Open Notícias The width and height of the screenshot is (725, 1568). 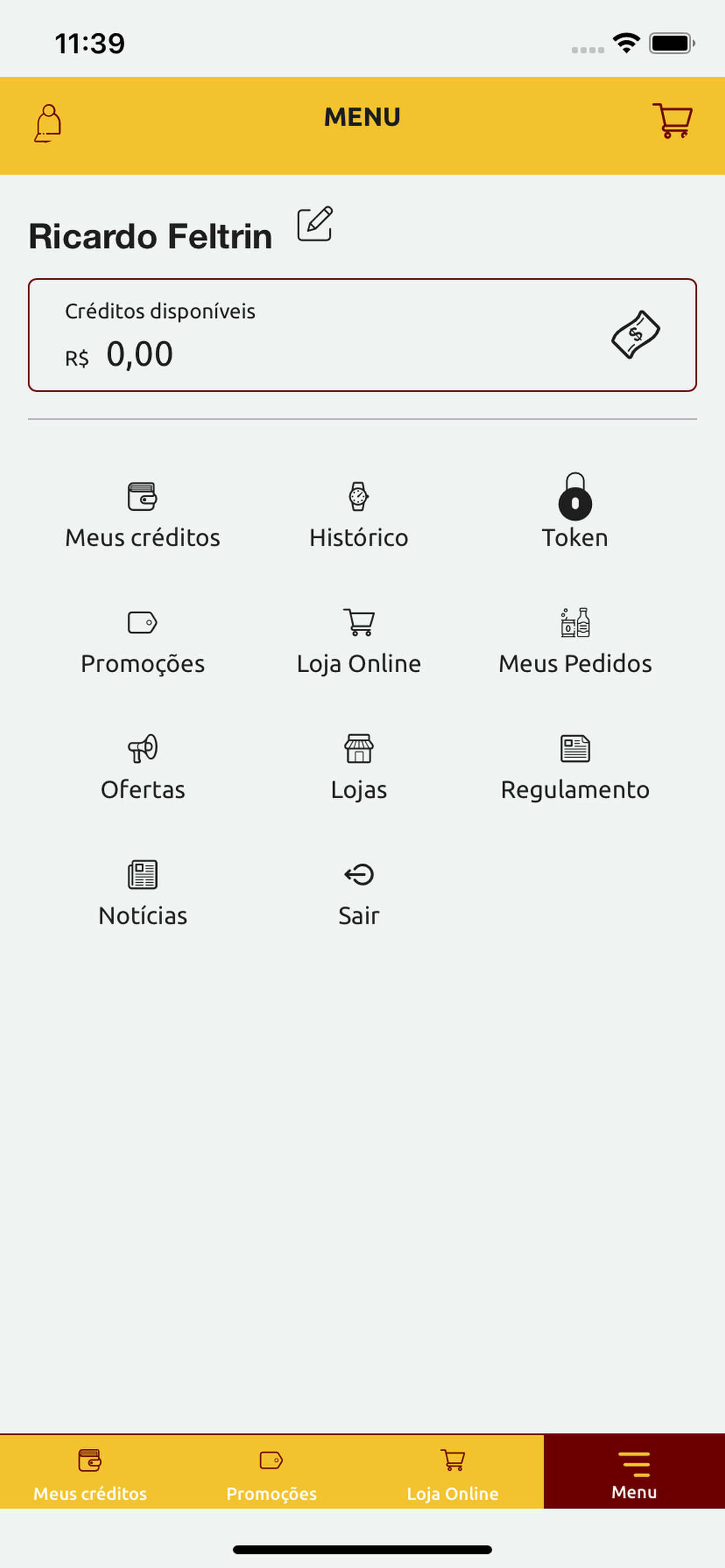(x=142, y=894)
